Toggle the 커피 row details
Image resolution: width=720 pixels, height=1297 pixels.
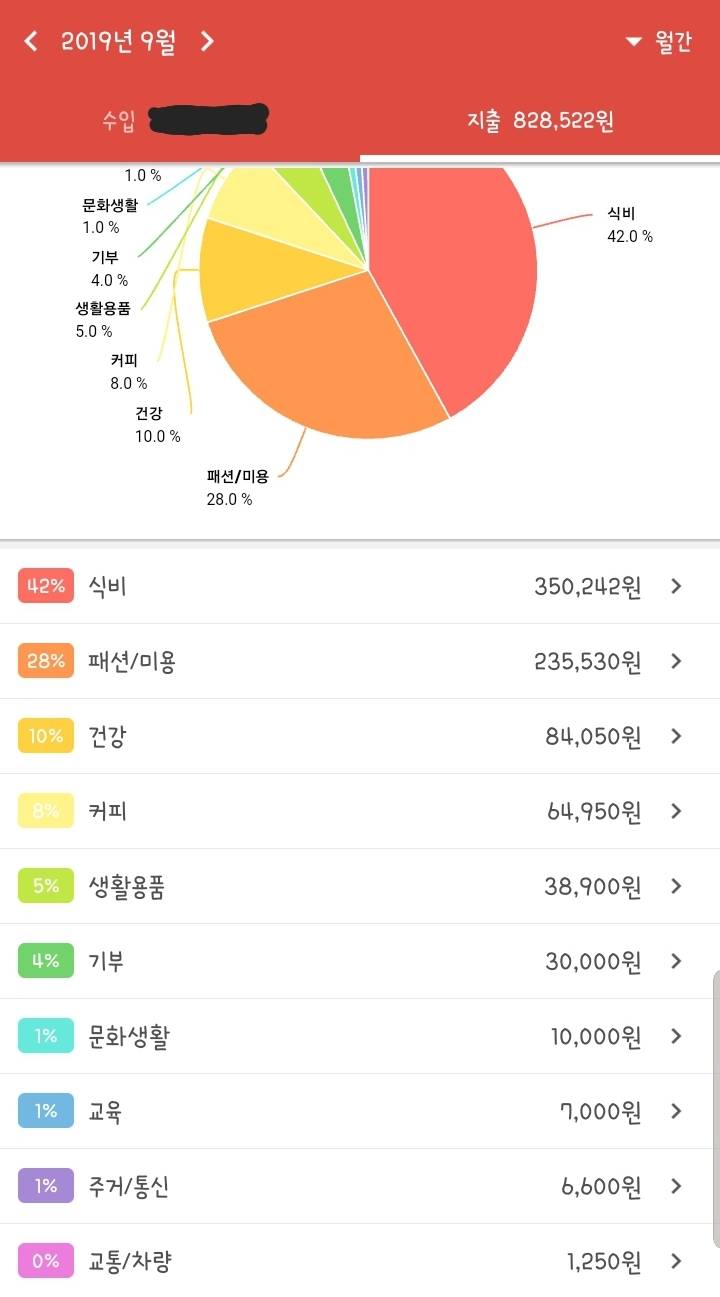click(675, 812)
